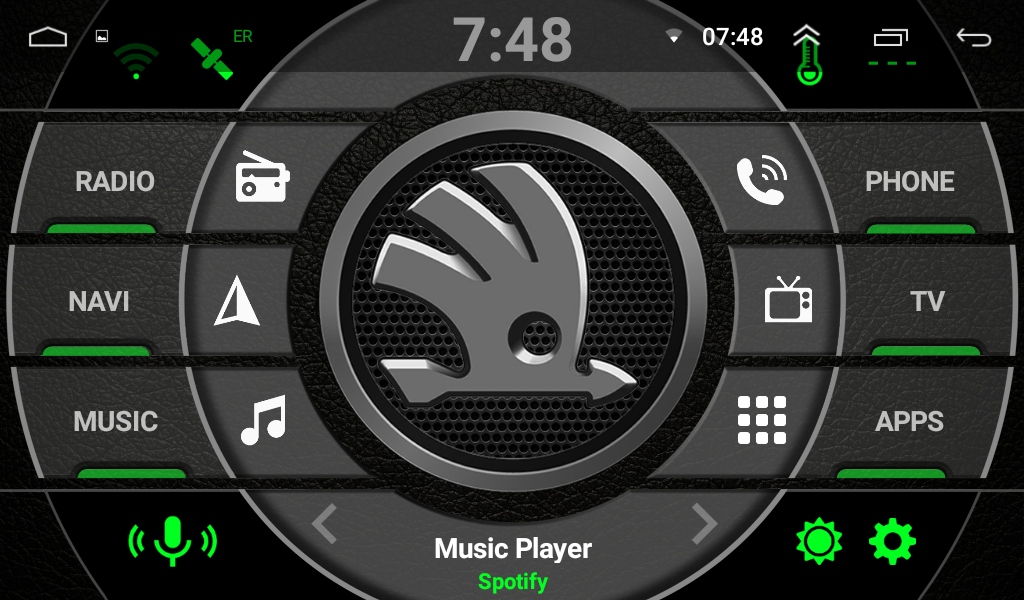This screenshot has width=1024, height=600.
Task: Go to next widget with right chevron
Action: [704, 522]
